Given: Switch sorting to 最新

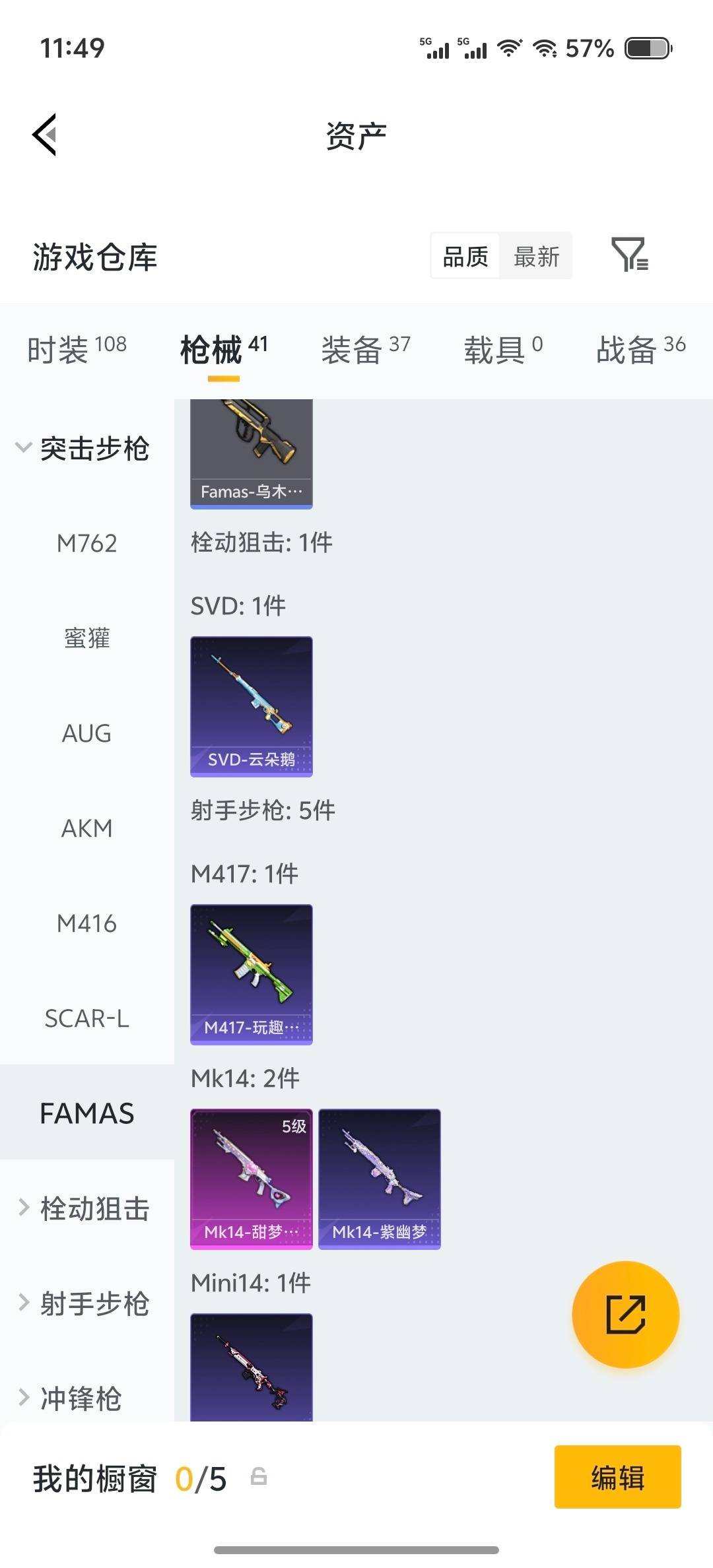Looking at the screenshot, I should (537, 256).
